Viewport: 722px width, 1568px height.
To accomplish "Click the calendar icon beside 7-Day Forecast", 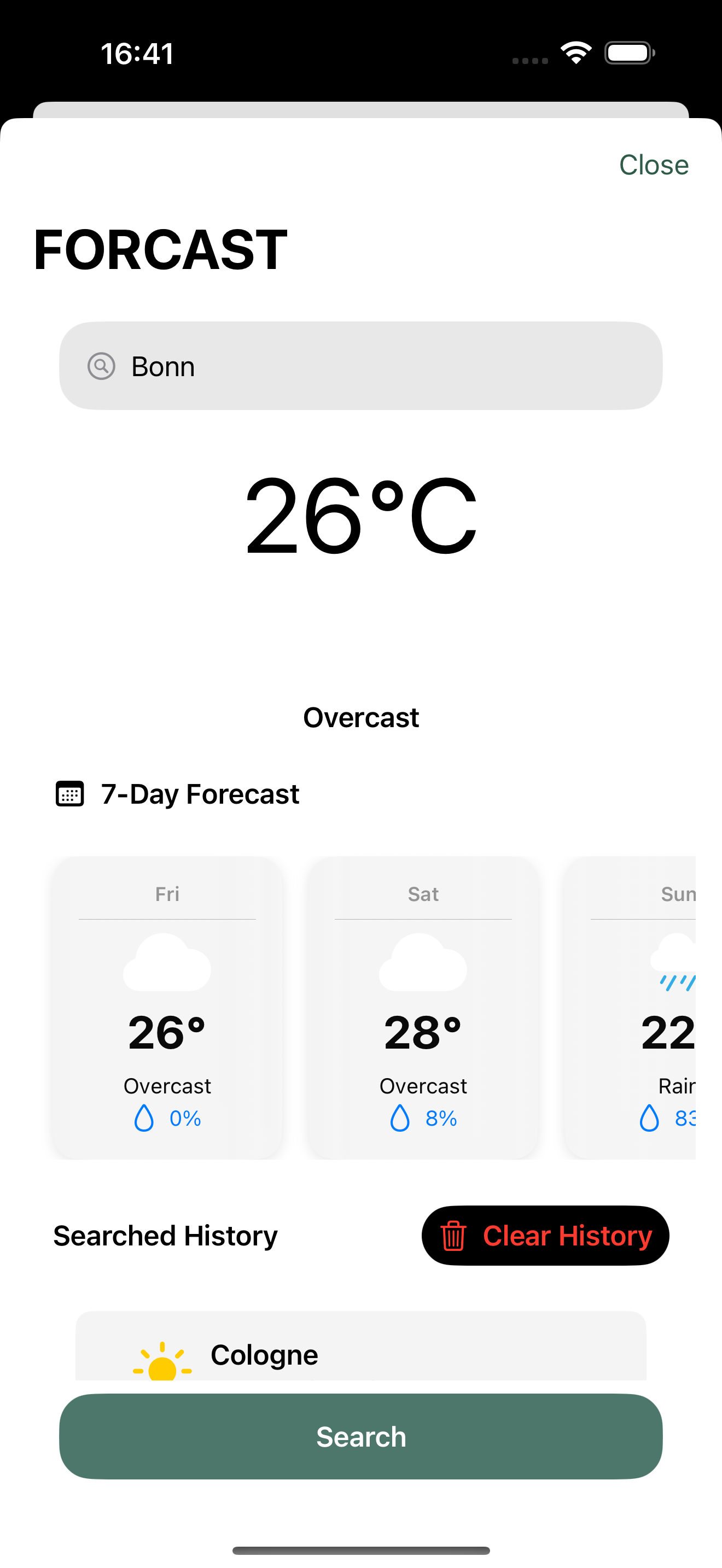I will (71, 794).
